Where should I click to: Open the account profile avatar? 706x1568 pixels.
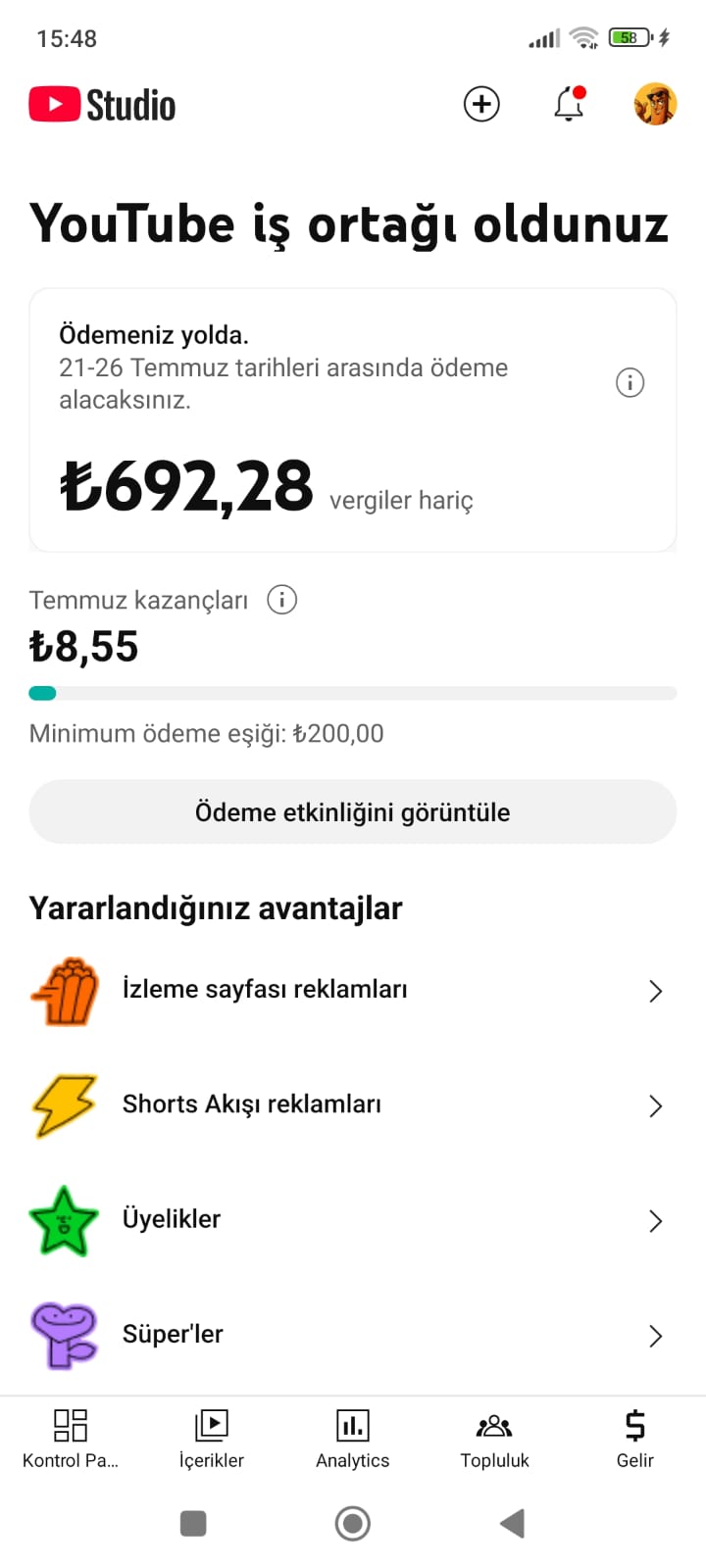(655, 104)
